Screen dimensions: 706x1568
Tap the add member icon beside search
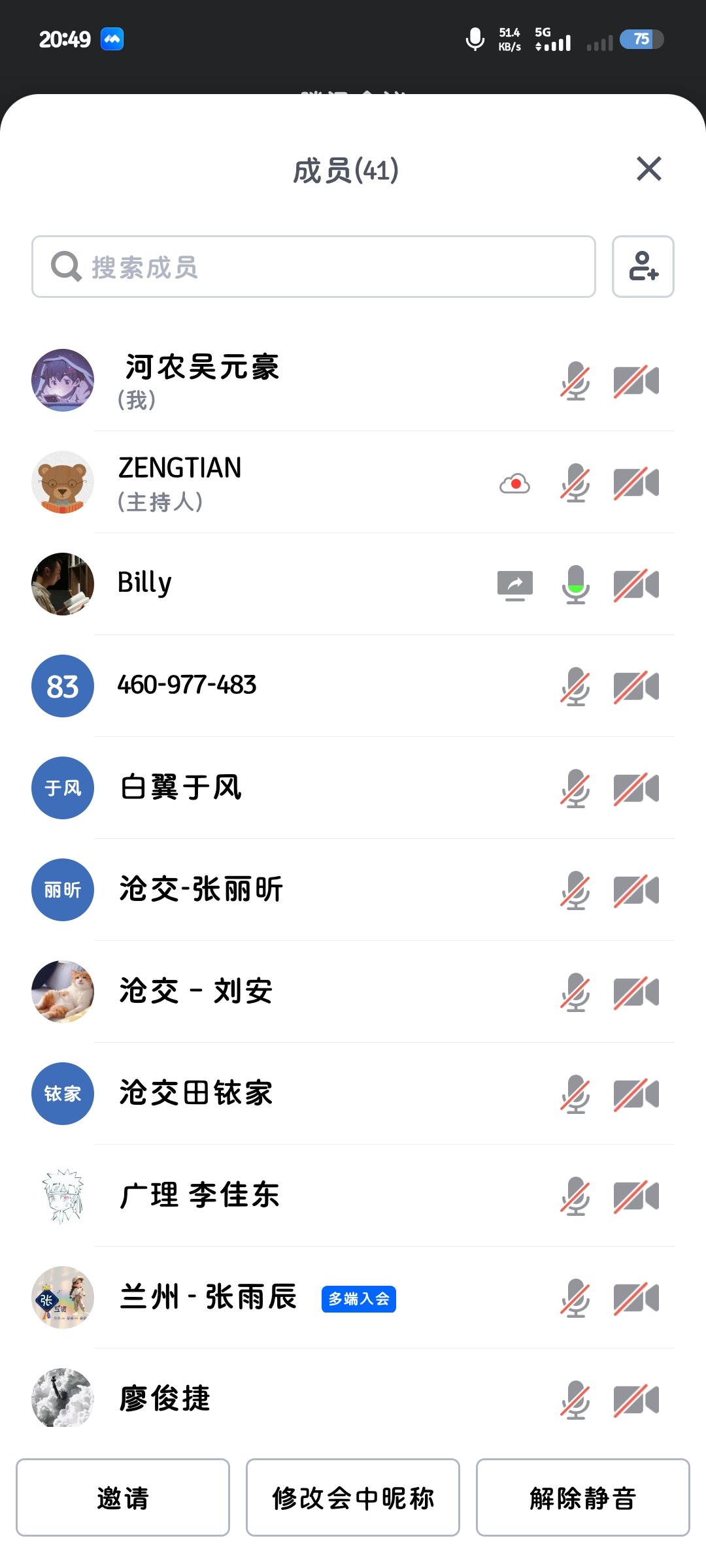coord(643,267)
